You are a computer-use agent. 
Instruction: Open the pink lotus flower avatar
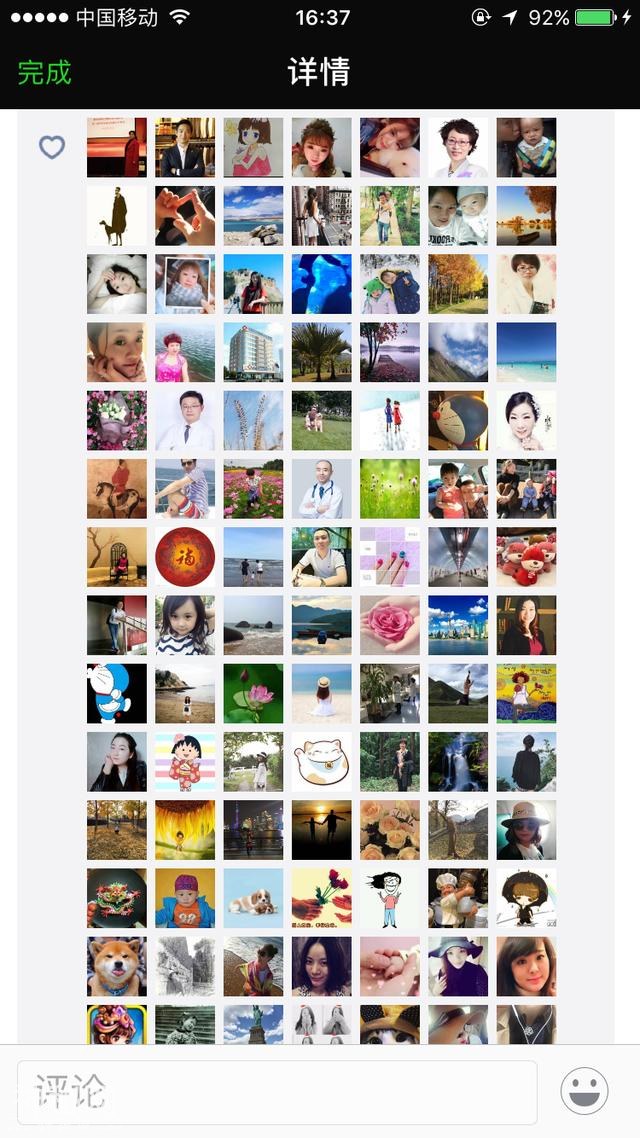(x=253, y=693)
